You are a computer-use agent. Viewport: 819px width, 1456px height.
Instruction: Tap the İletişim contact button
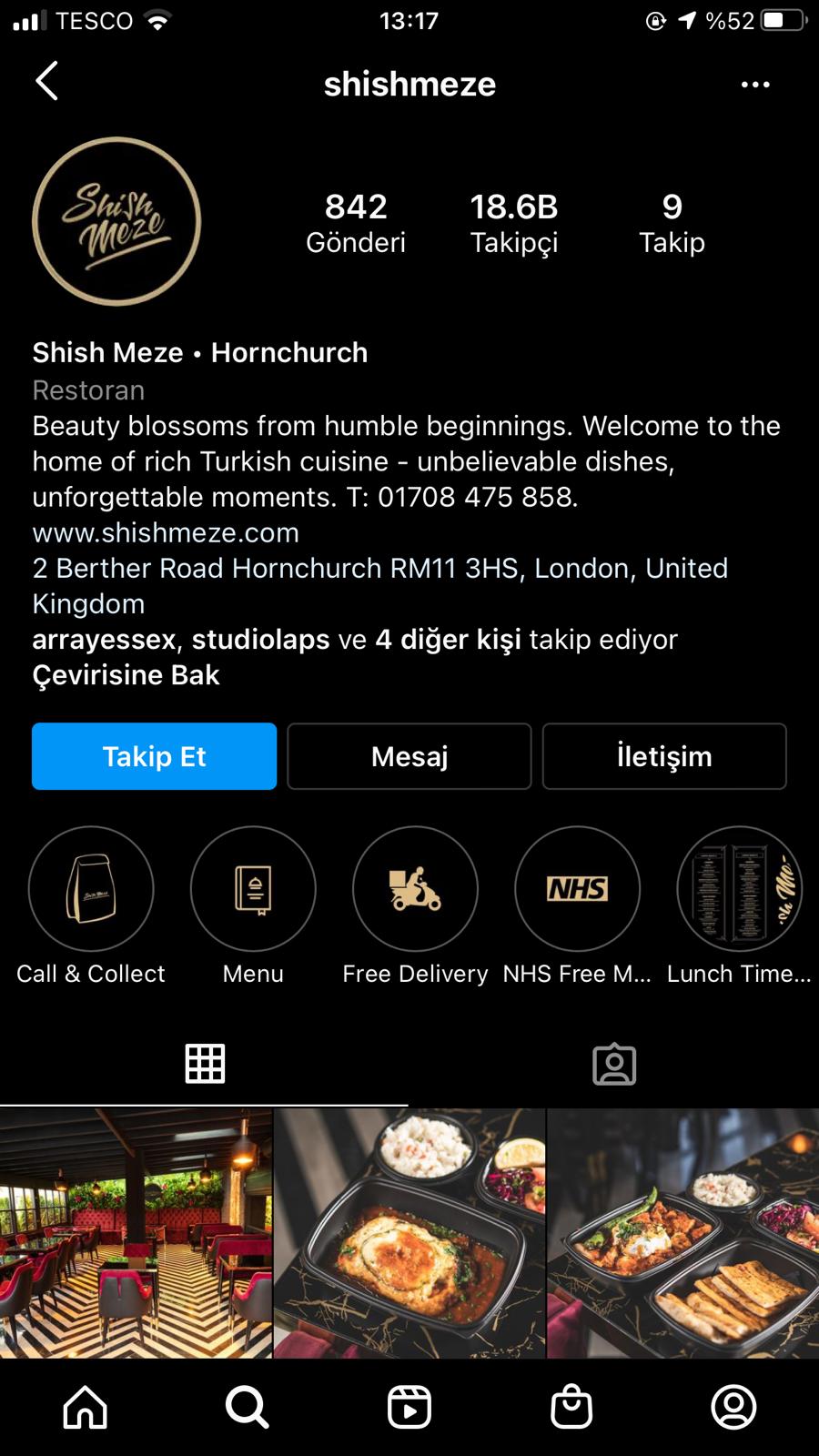tap(664, 756)
